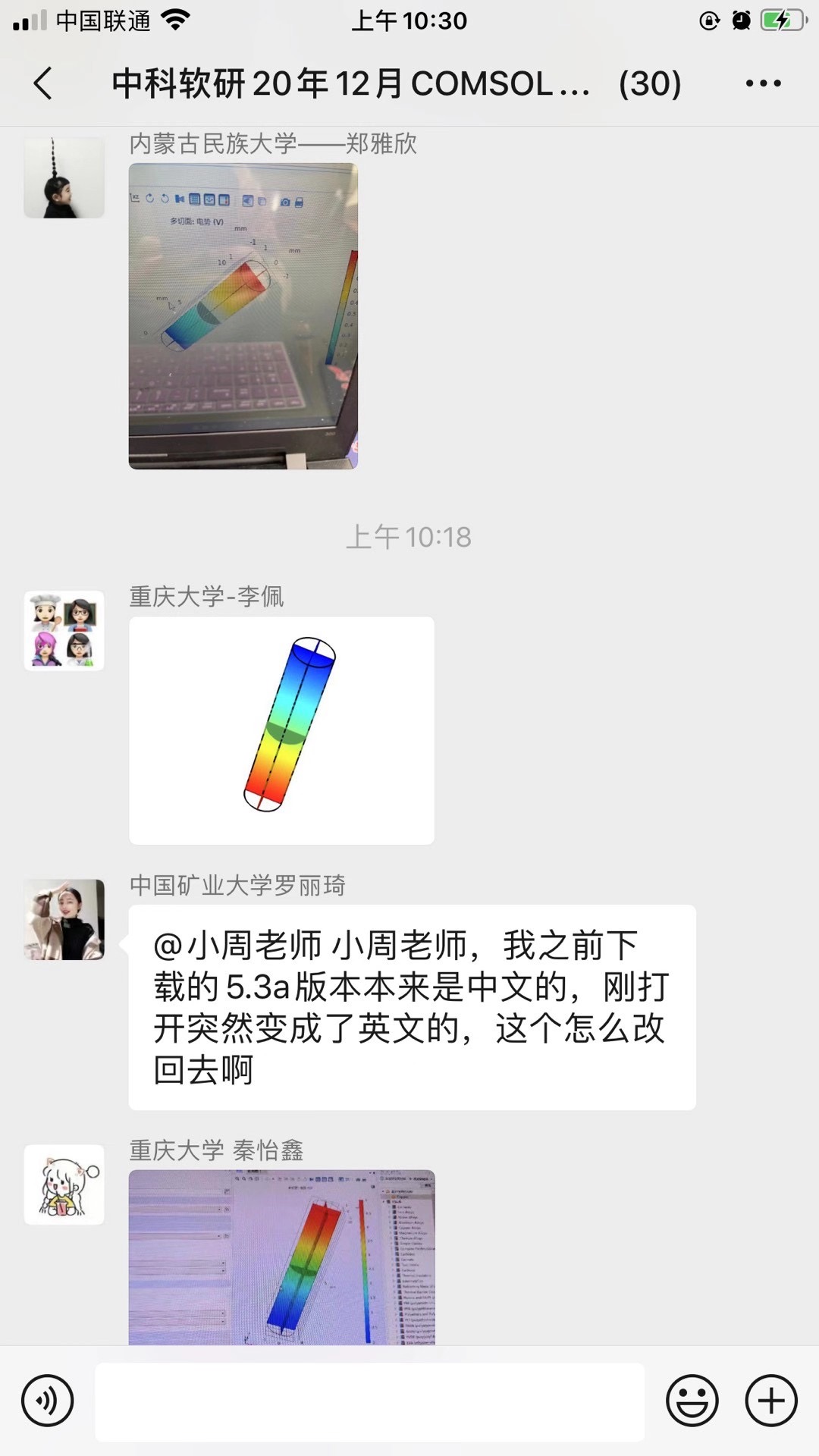Tap the message text field

(369, 1401)
